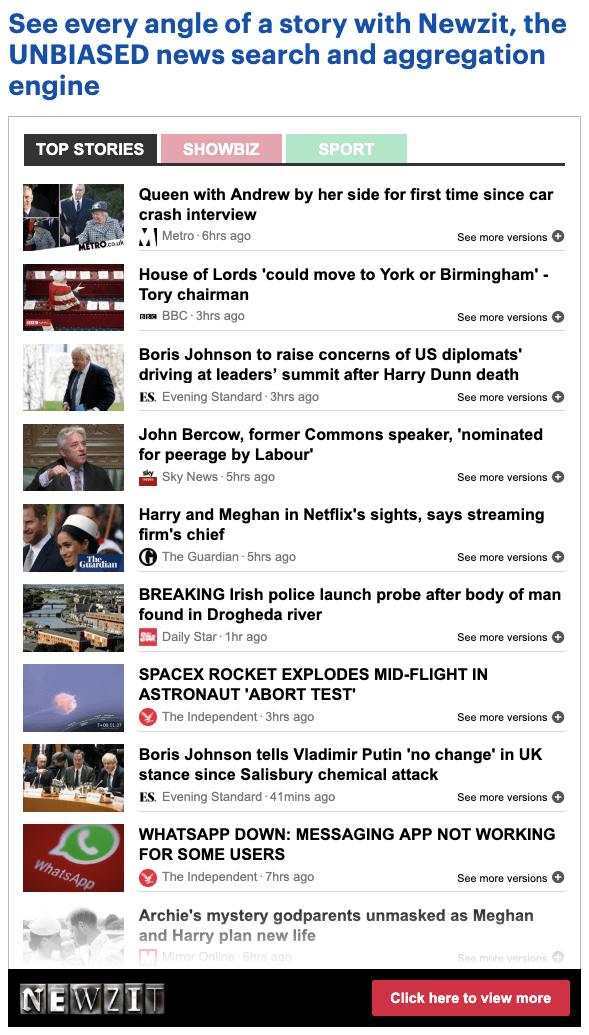Click here to view more stories

(471, 998)
